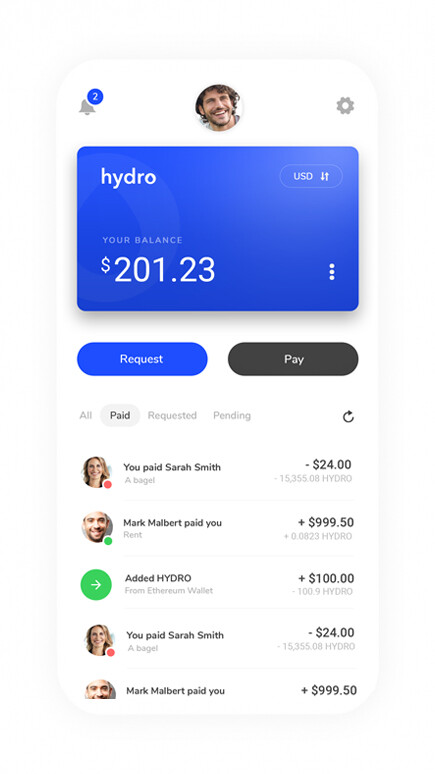Screen dimensions: 435x774
Task: Open the Added HYDRO transaction
Action: 217,584
